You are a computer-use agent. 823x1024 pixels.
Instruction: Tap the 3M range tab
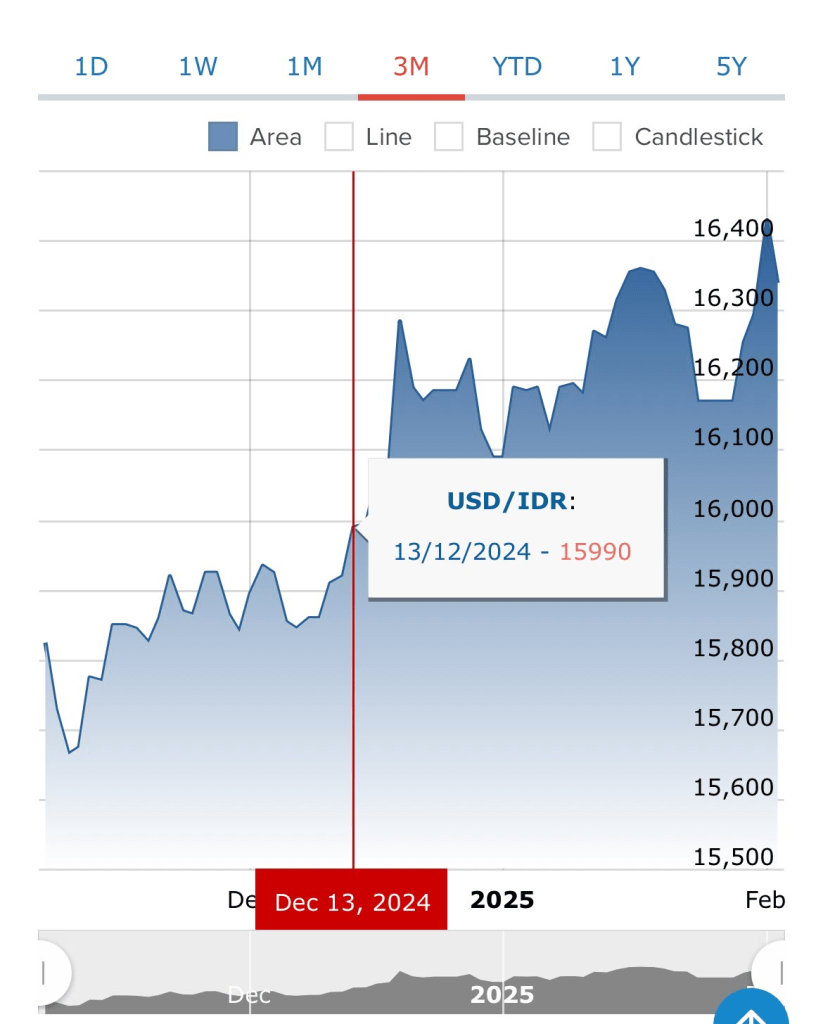(411, 67)
